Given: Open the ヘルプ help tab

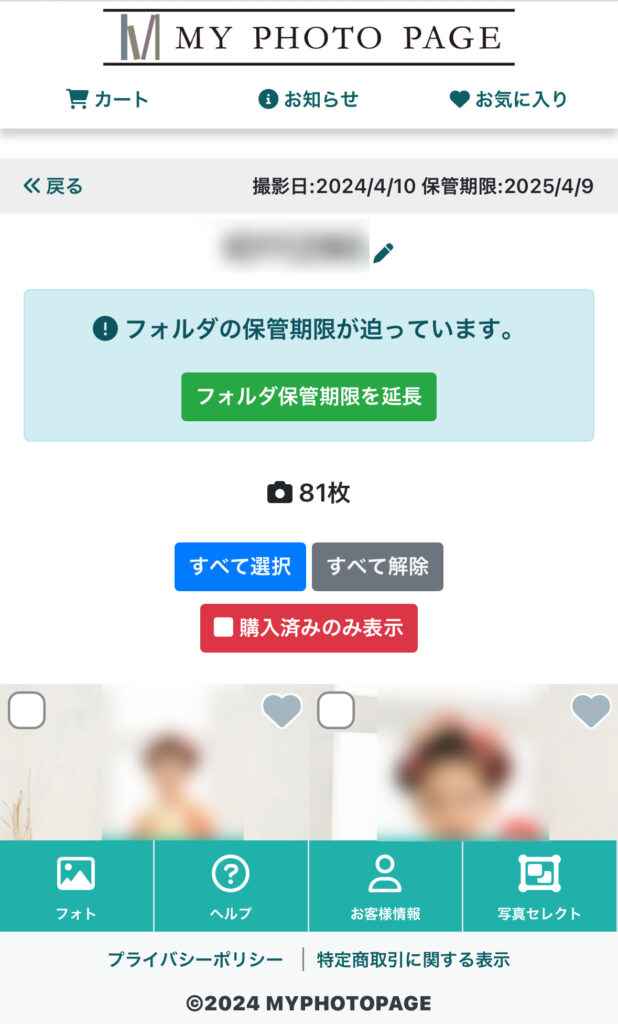Looking at the screenshot, I should 231,886.
